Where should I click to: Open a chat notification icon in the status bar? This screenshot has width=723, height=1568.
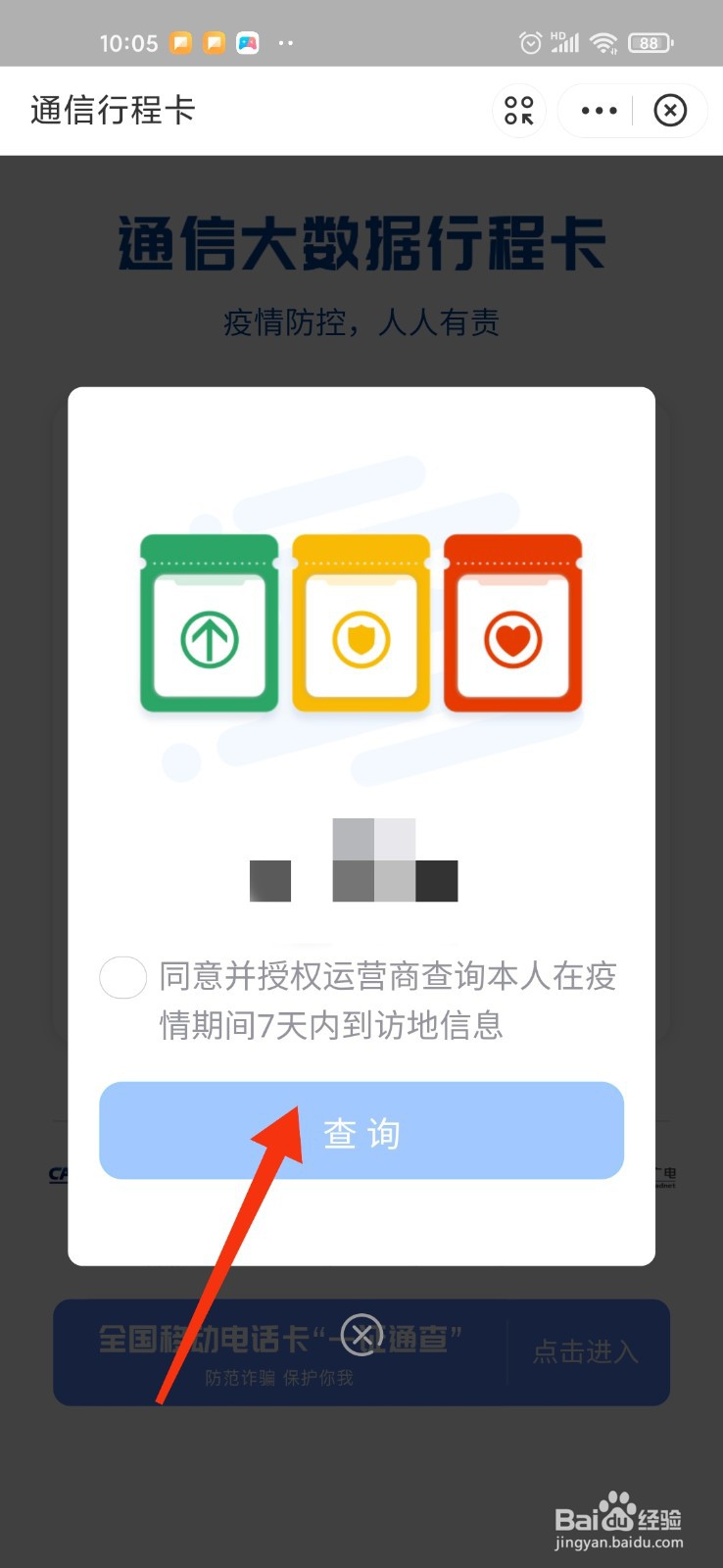[x=181, y=43]
